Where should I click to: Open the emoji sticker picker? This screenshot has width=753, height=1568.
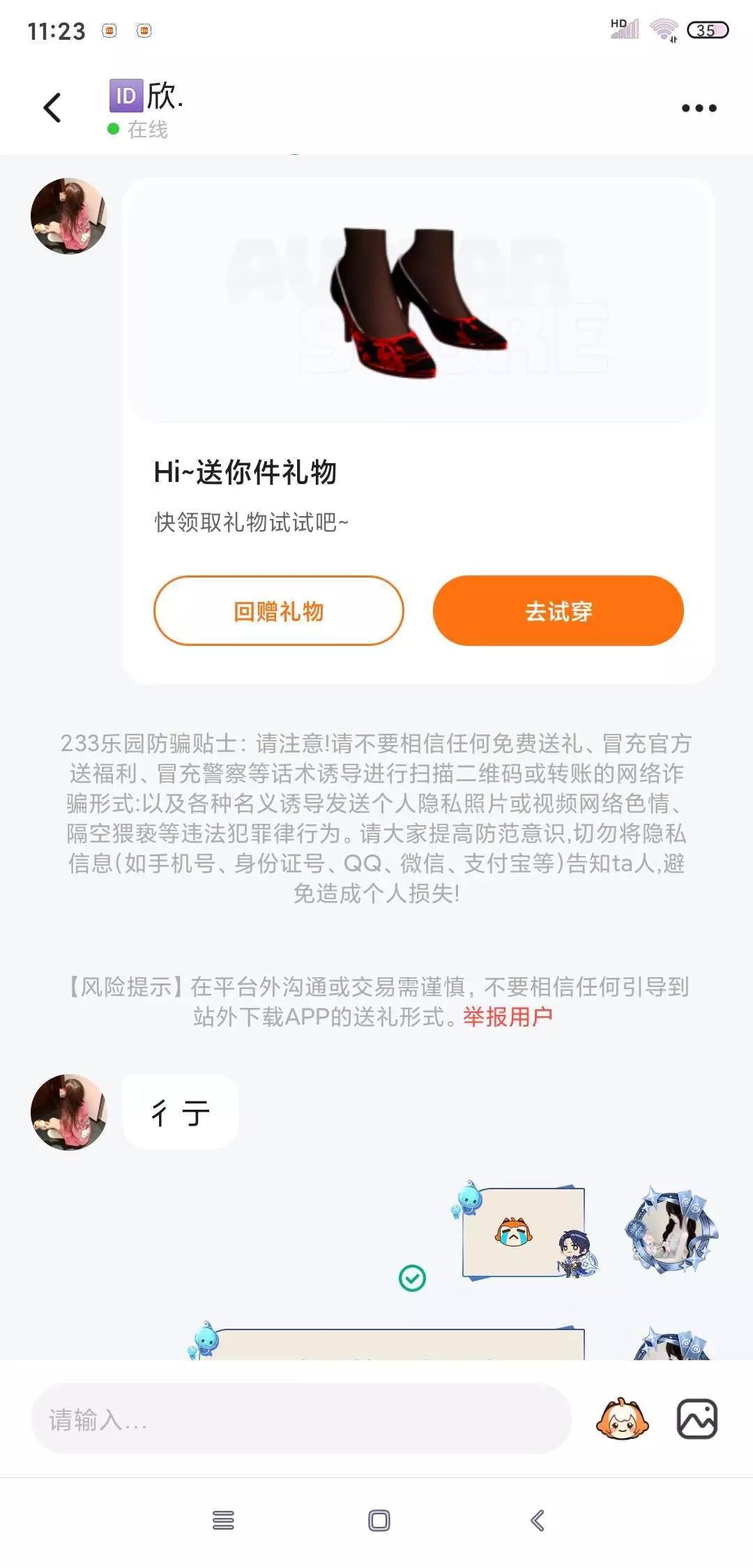coord(622,1419)
